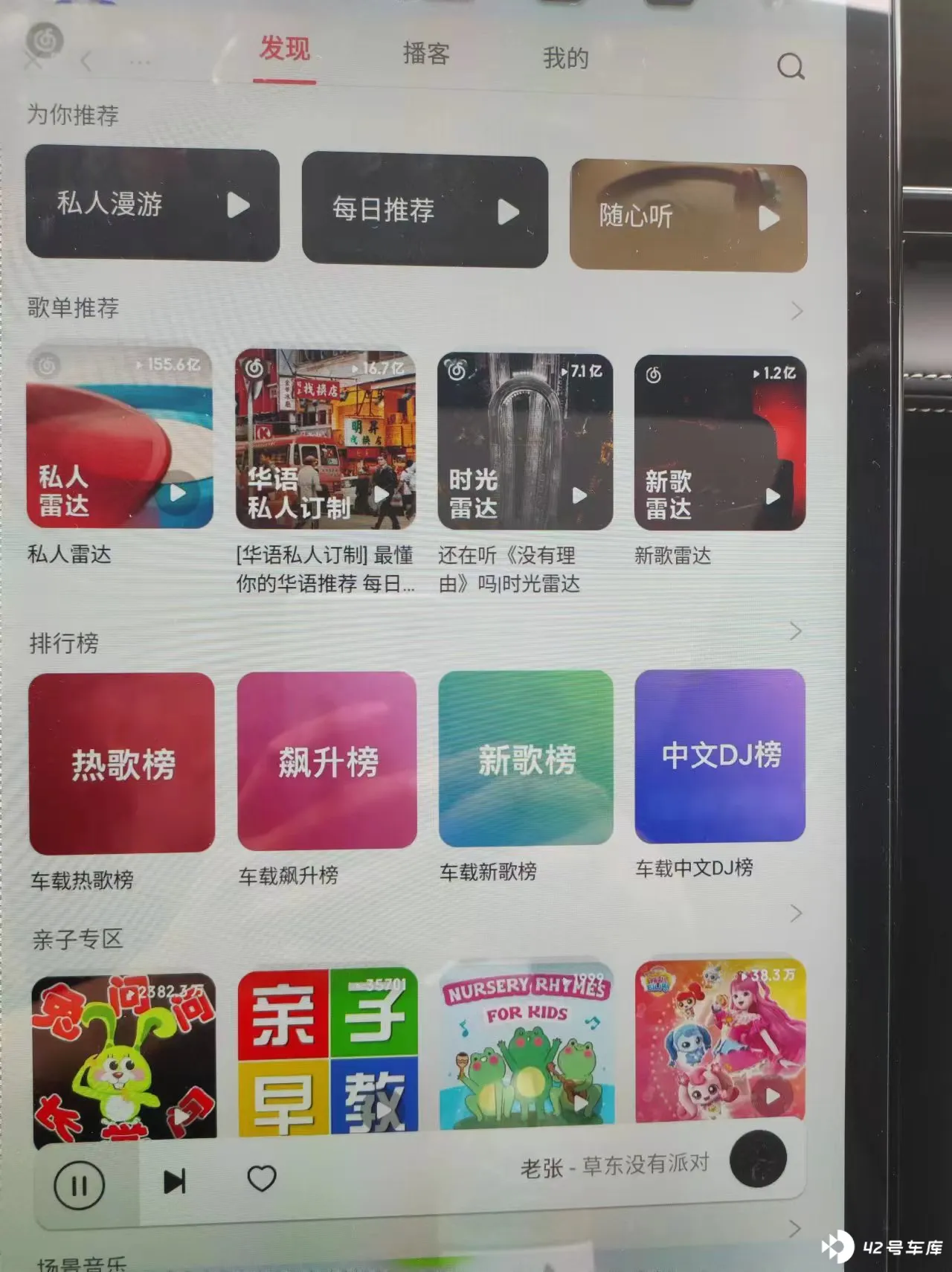Open the 私人雷达 playlist
The image size is (952, 1272).
120,439
